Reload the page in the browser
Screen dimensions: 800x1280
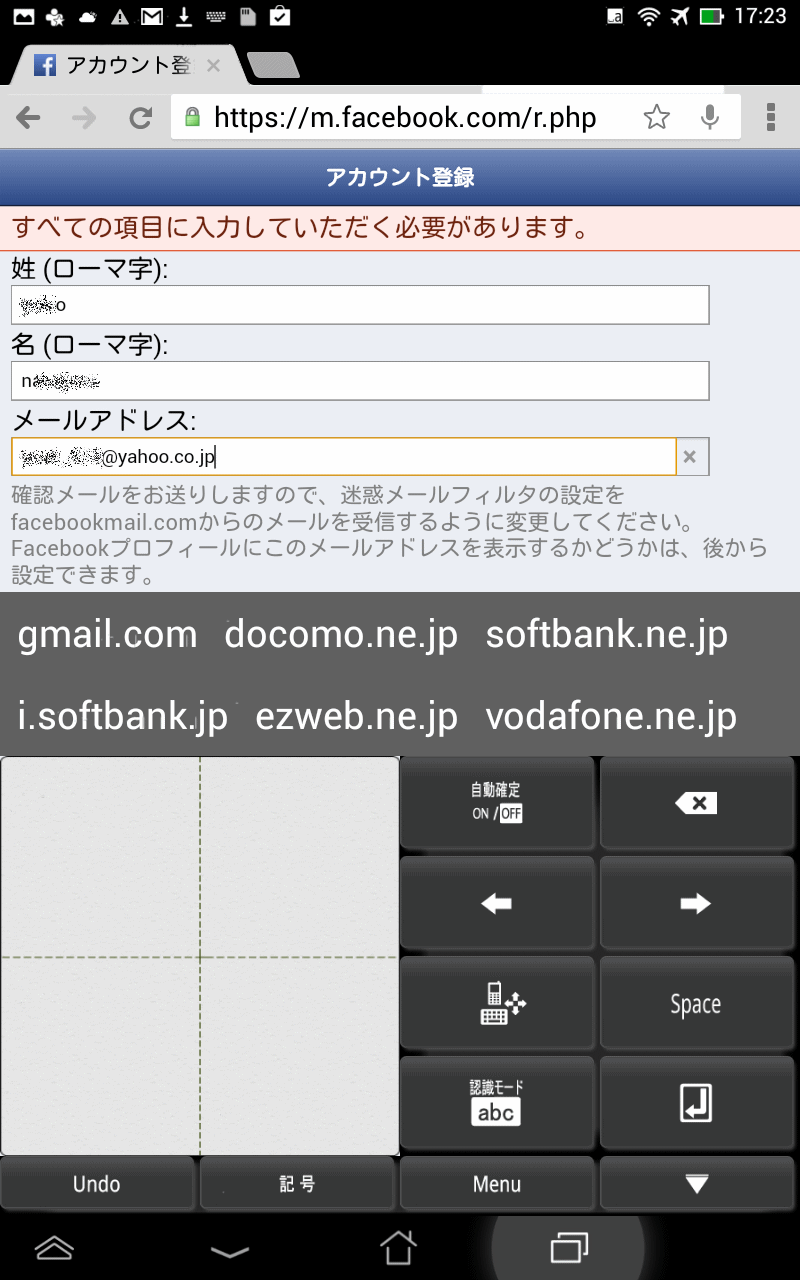(x=140, y=118)
